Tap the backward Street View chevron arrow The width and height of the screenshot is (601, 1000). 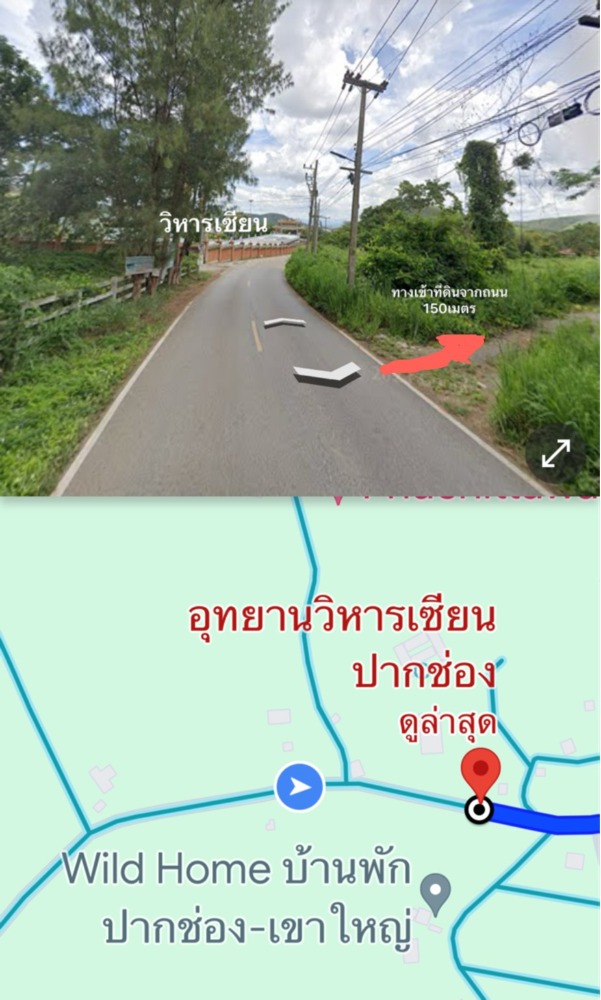coord(327,374)
